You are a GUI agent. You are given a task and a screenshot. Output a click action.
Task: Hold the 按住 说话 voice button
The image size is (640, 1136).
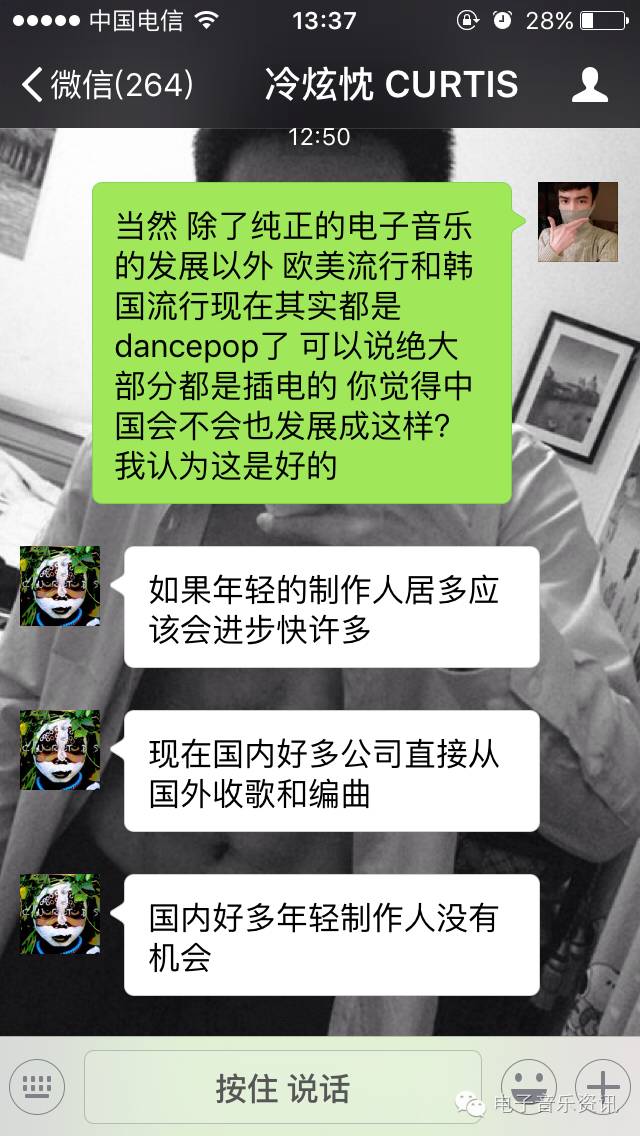(283, 1087)
